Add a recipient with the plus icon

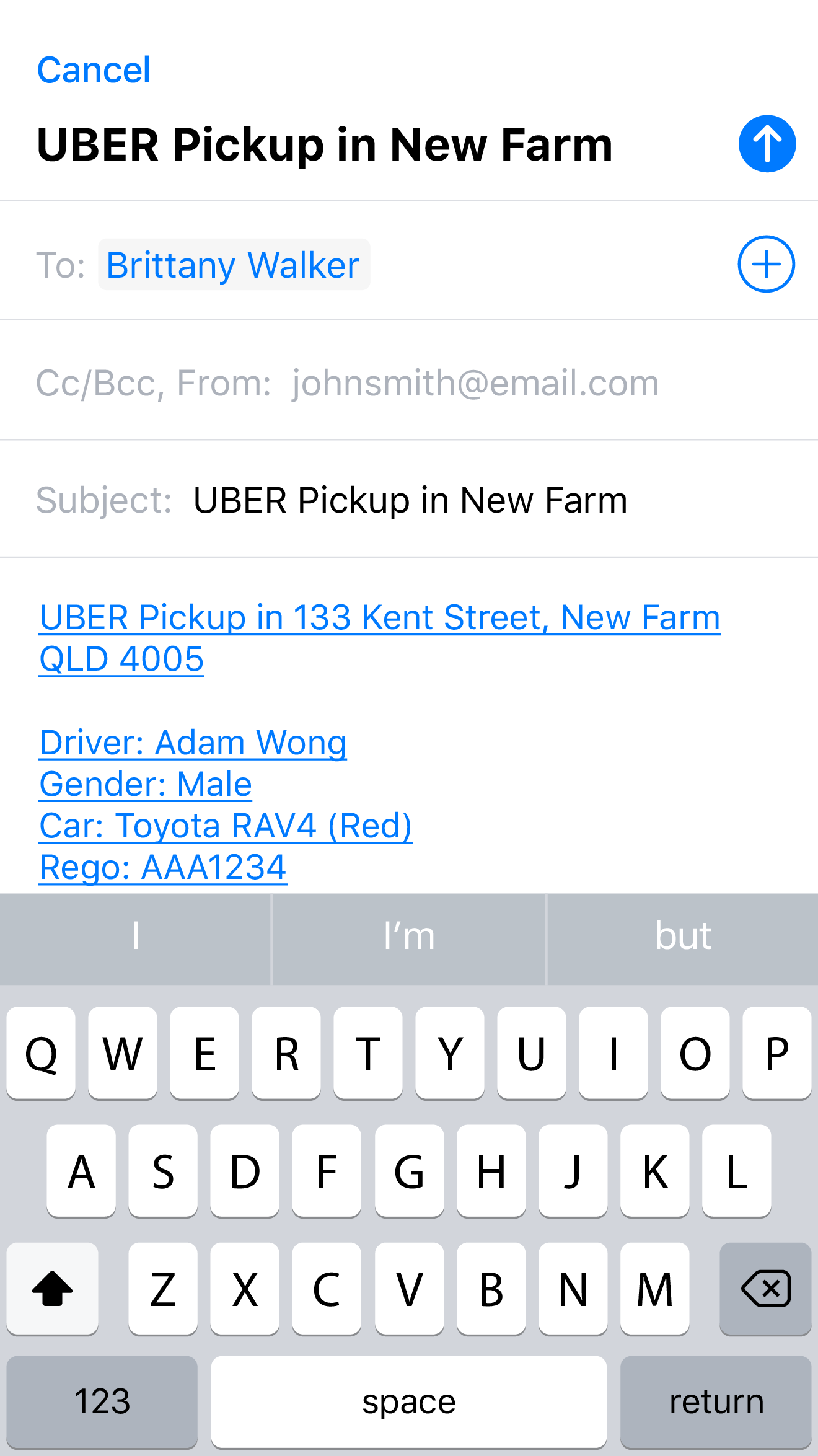point(766,264)
